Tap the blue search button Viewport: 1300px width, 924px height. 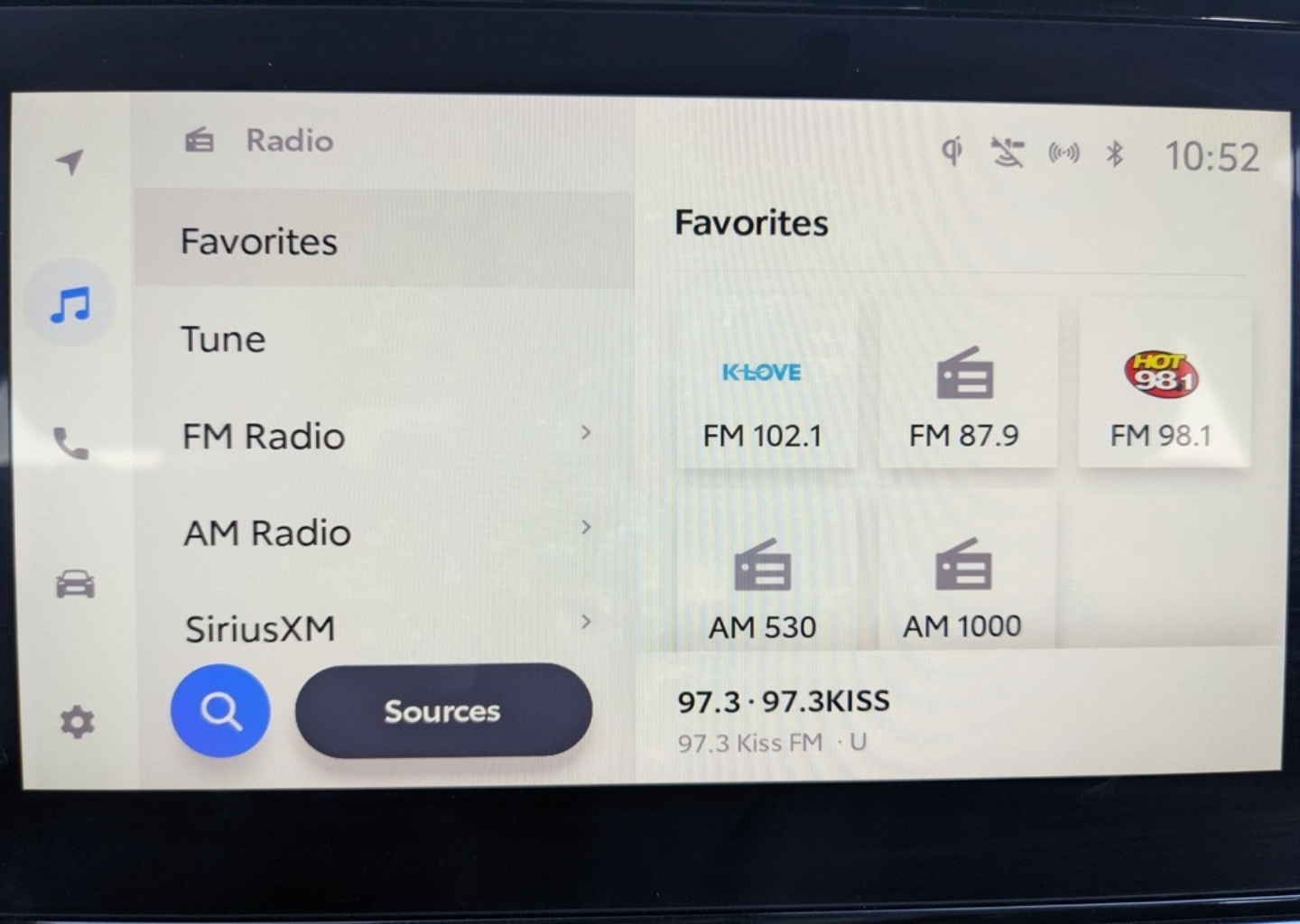[x=220, y=711]
